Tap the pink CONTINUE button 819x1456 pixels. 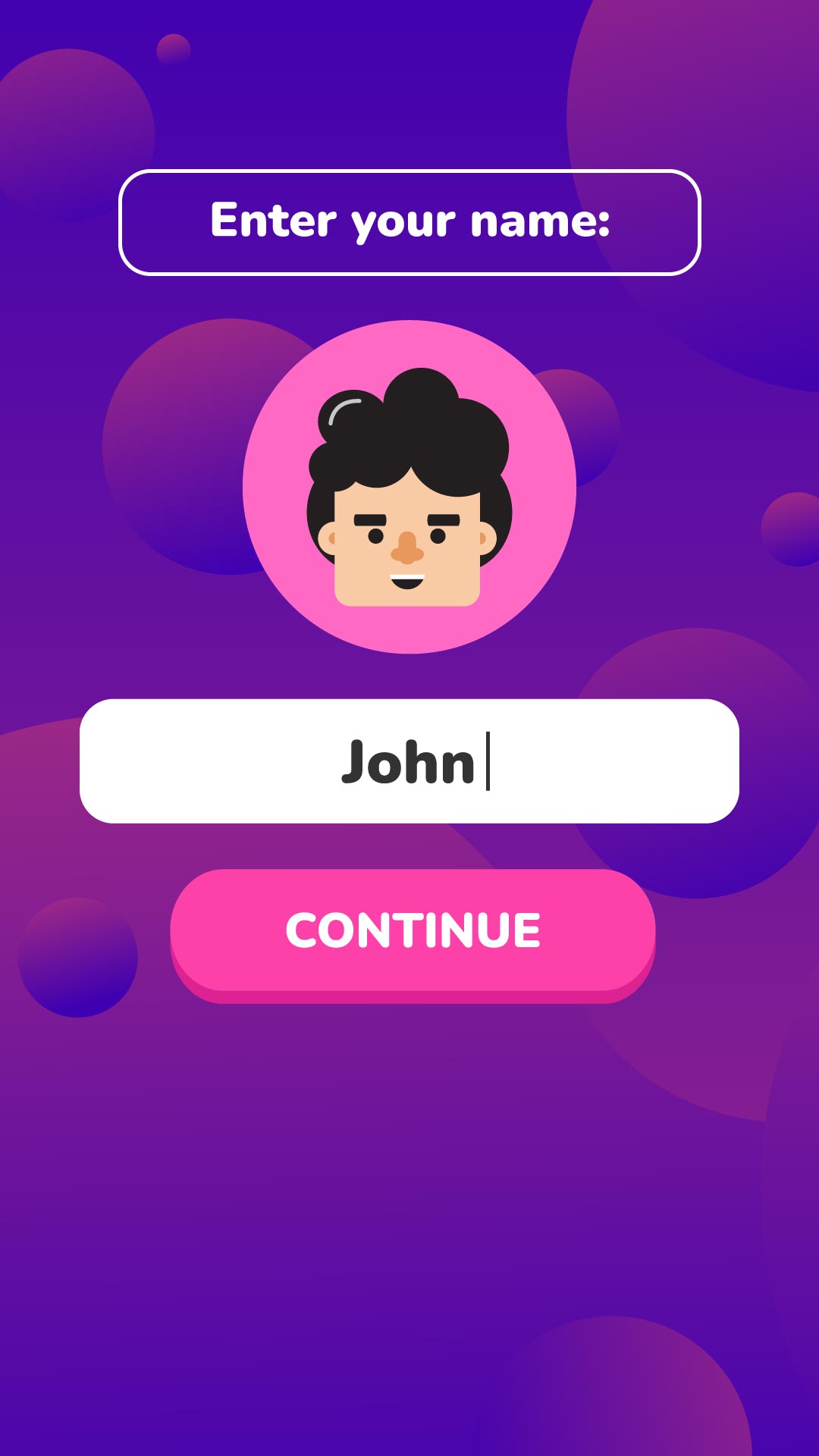pos(413,931)
